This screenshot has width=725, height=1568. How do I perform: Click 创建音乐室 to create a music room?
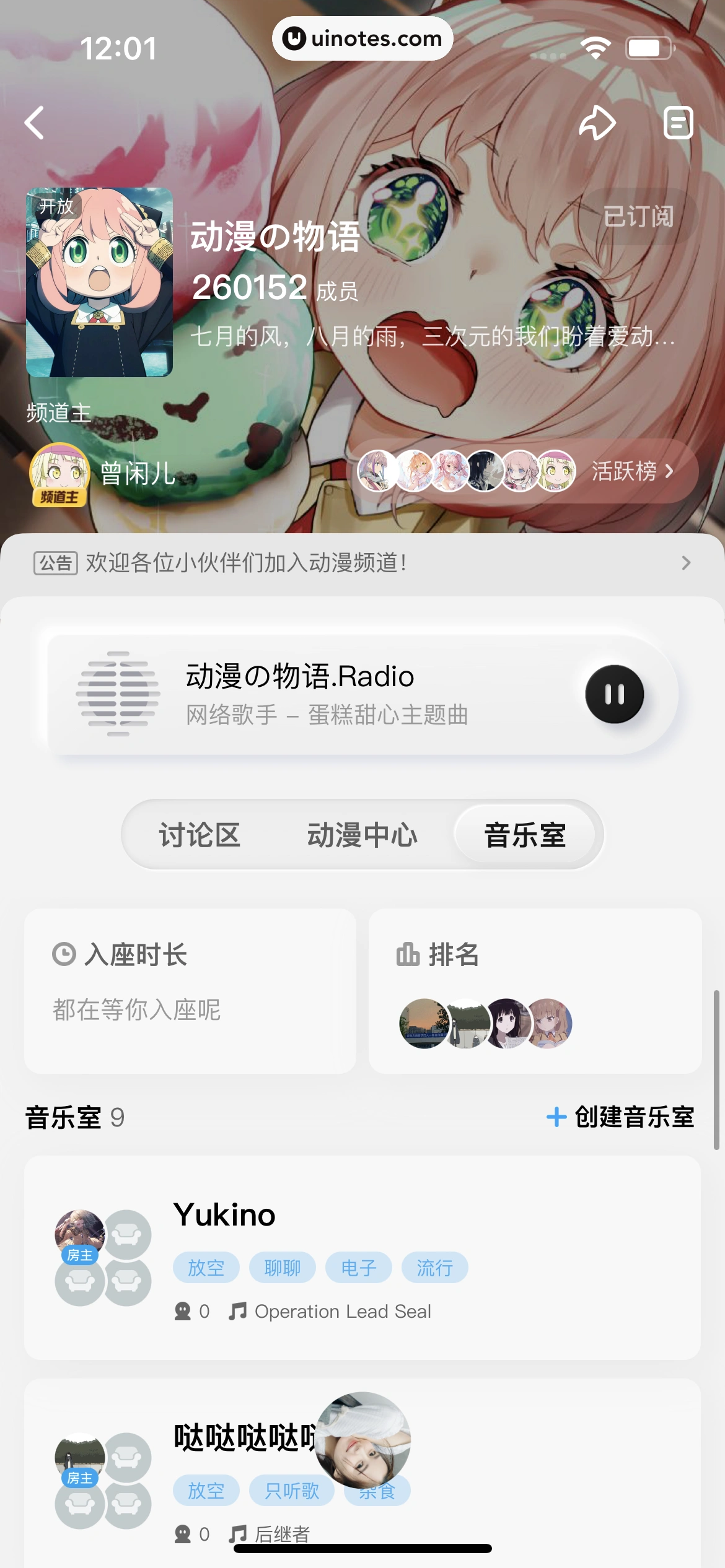click(620, 1118)
